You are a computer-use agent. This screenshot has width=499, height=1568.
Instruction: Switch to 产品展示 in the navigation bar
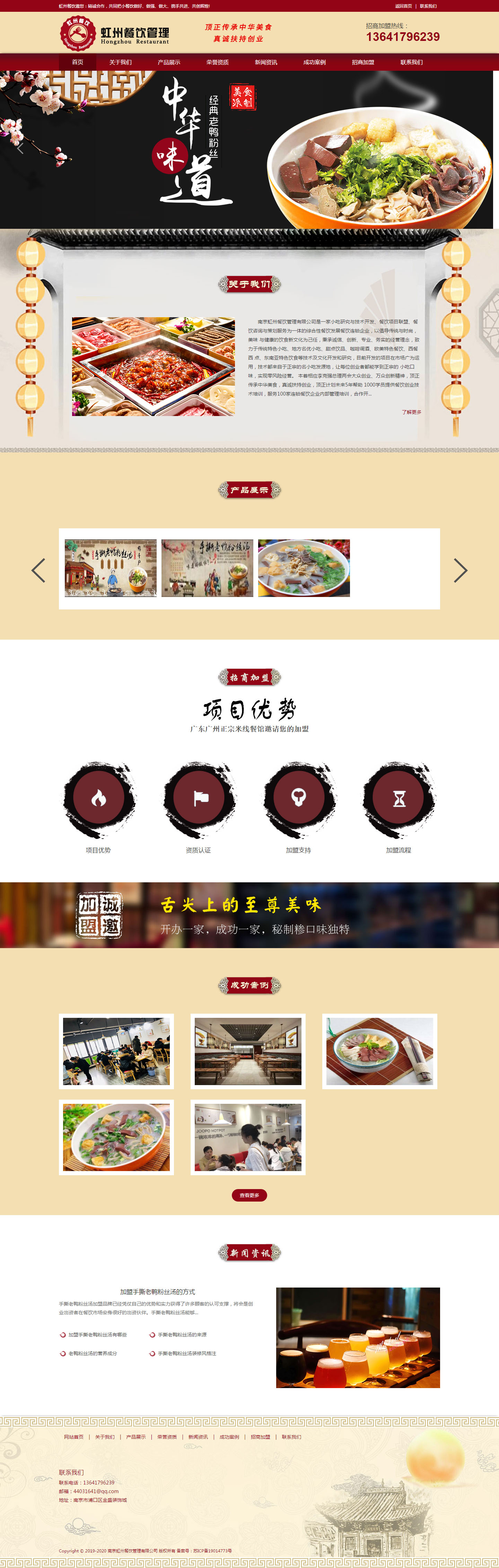tap(168, 62)
